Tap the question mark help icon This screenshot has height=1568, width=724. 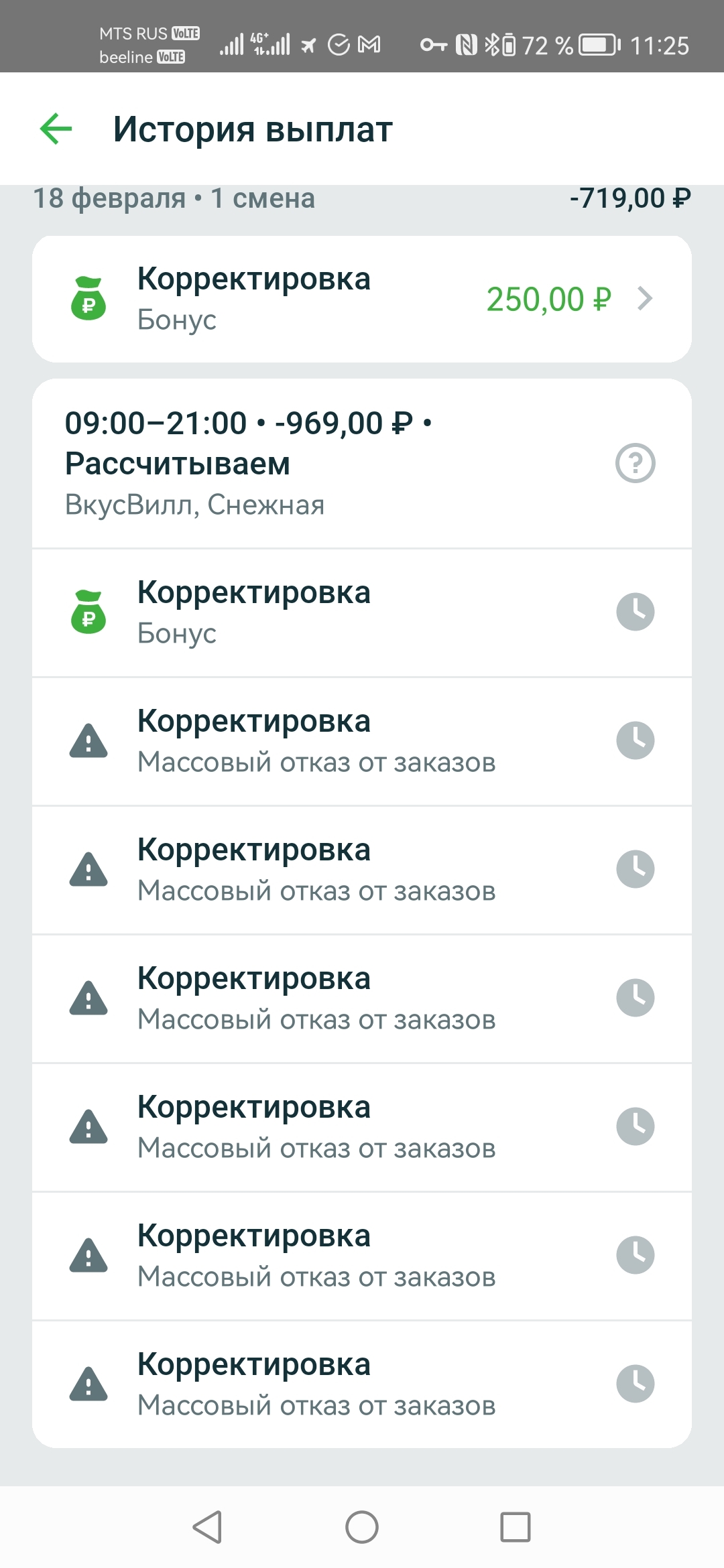(635, 463)
